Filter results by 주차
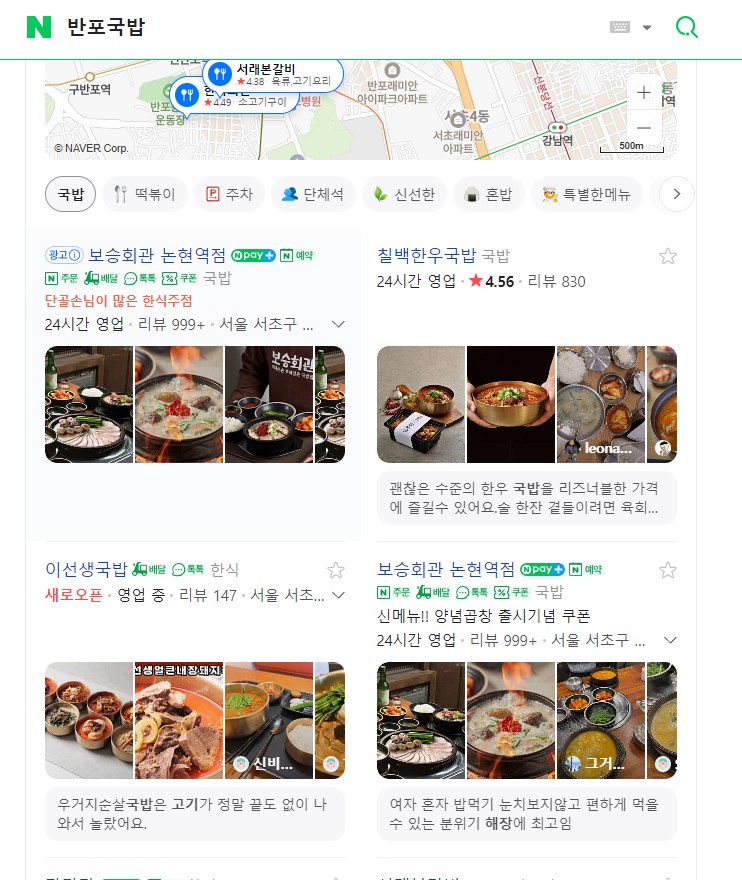The width and height of the screenshot is (742, 880). pos(229,194)
